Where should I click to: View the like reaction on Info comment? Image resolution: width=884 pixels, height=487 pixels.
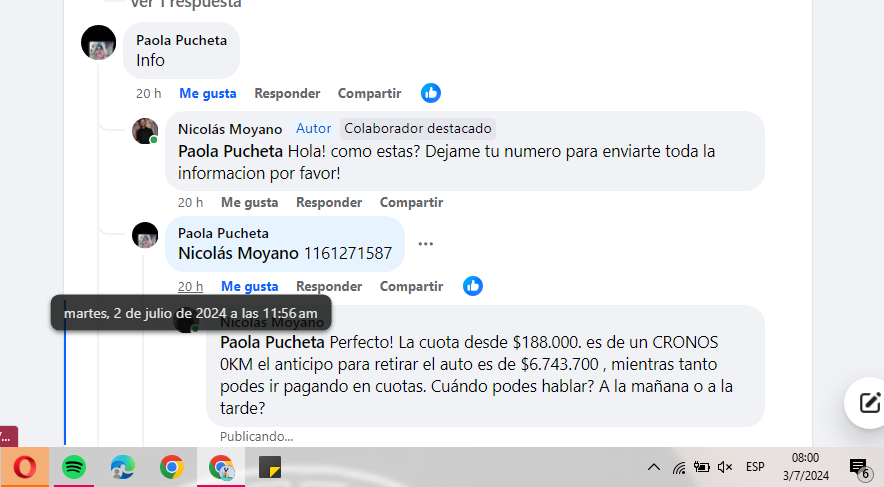431,93
